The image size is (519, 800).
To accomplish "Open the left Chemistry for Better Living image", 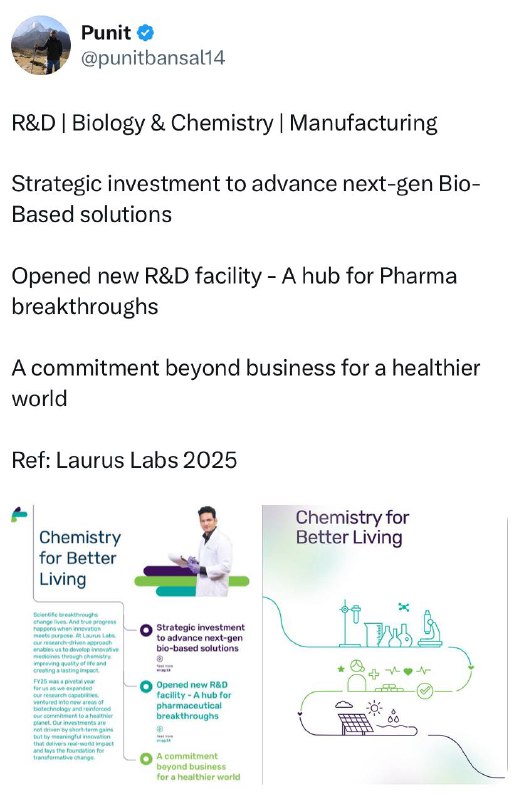I will pos(131,644).
